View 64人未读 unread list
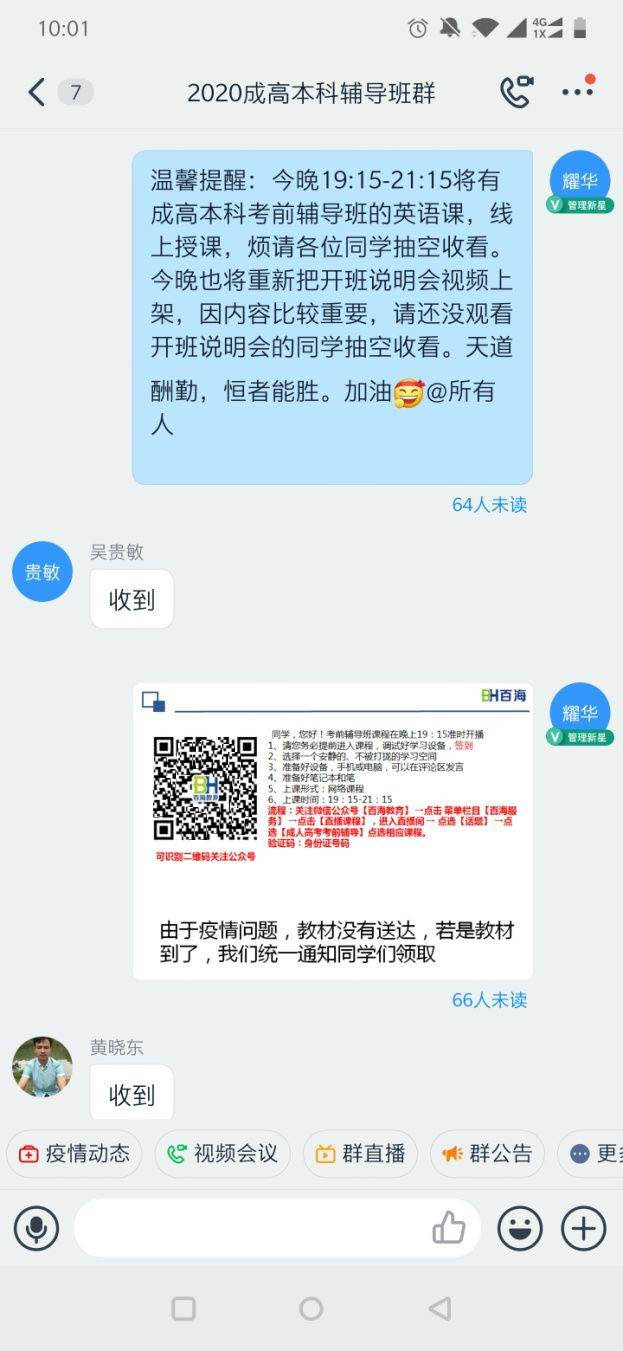The image size is (623, 1351). tap(489, 505)
